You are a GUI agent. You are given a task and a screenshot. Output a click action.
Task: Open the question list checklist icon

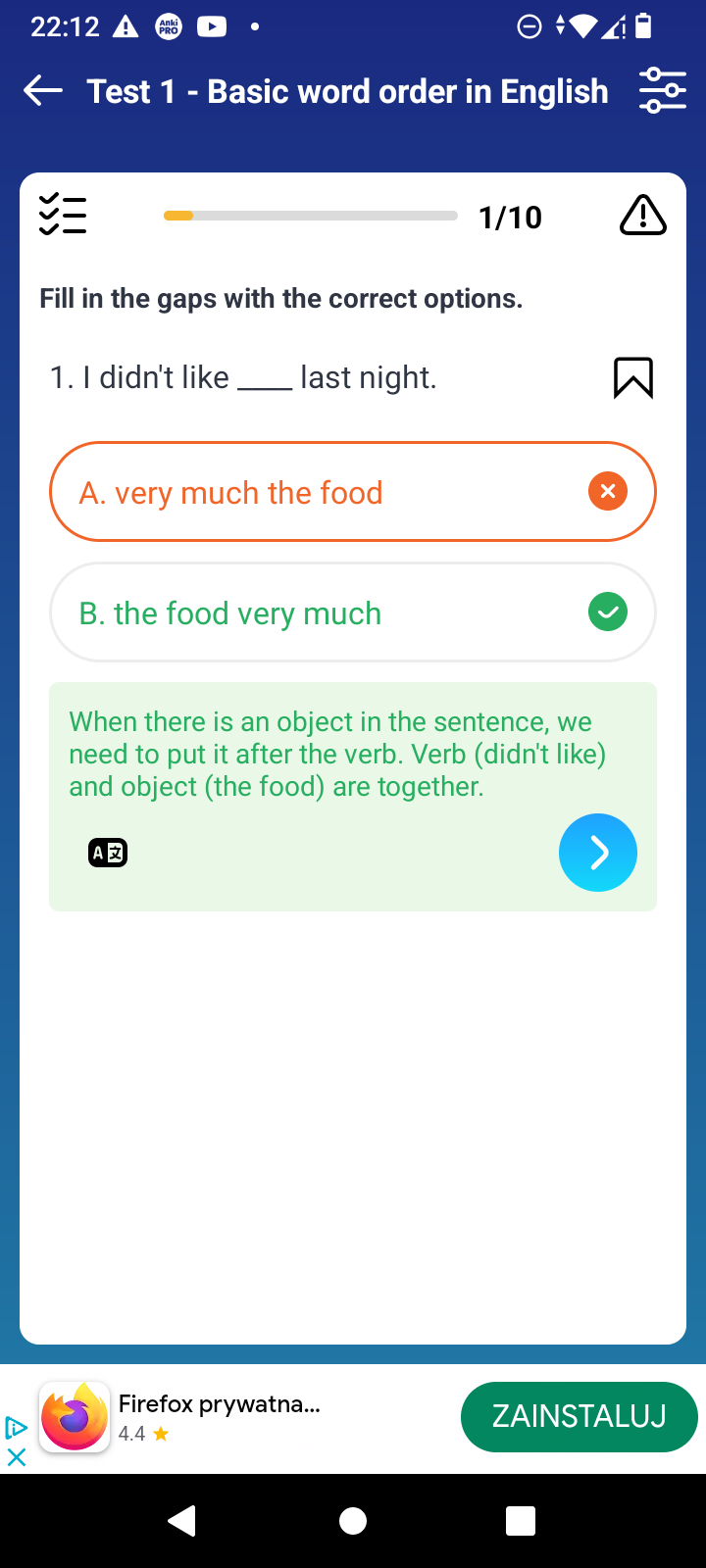(63, 215)
